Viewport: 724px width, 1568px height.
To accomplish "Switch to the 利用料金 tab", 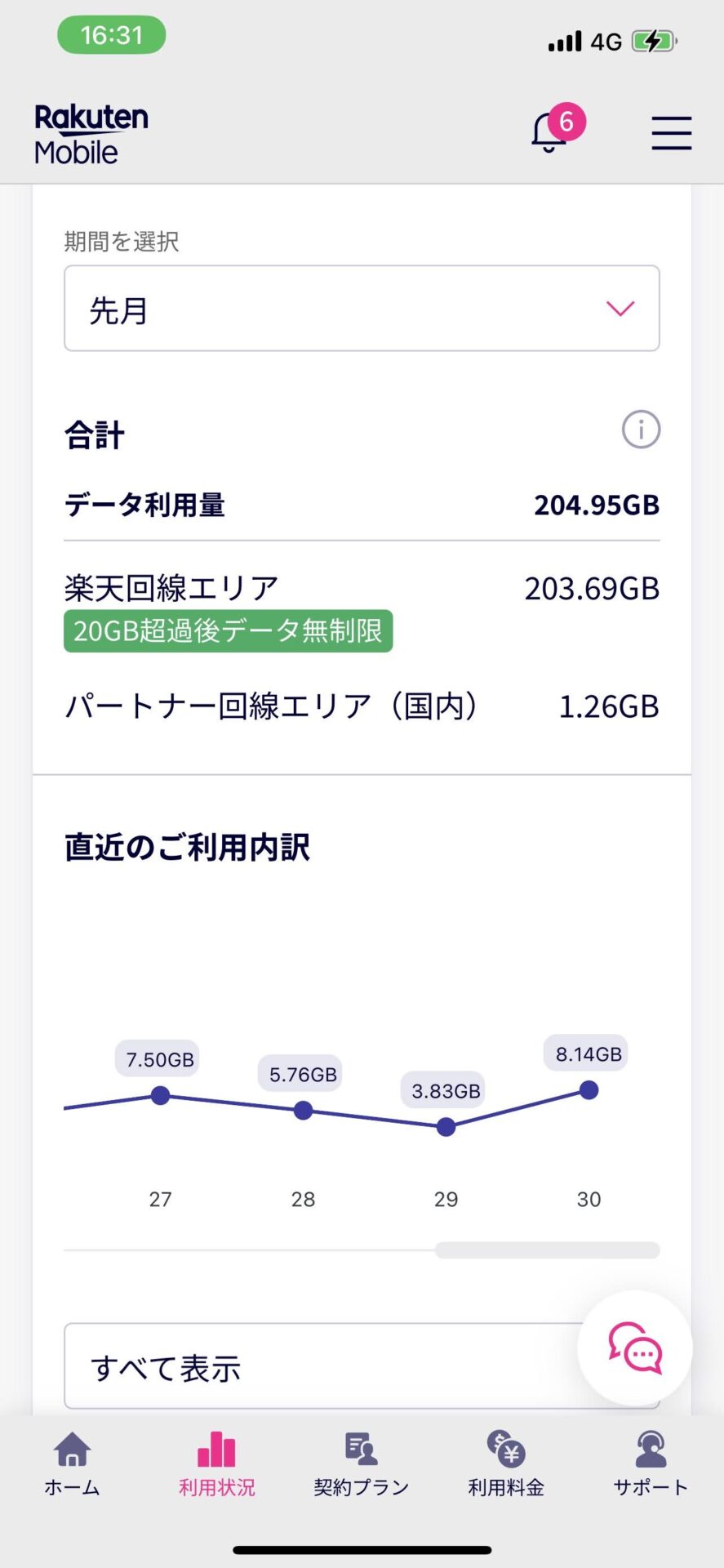I will pyautogui.click(x=506, y=1464).
